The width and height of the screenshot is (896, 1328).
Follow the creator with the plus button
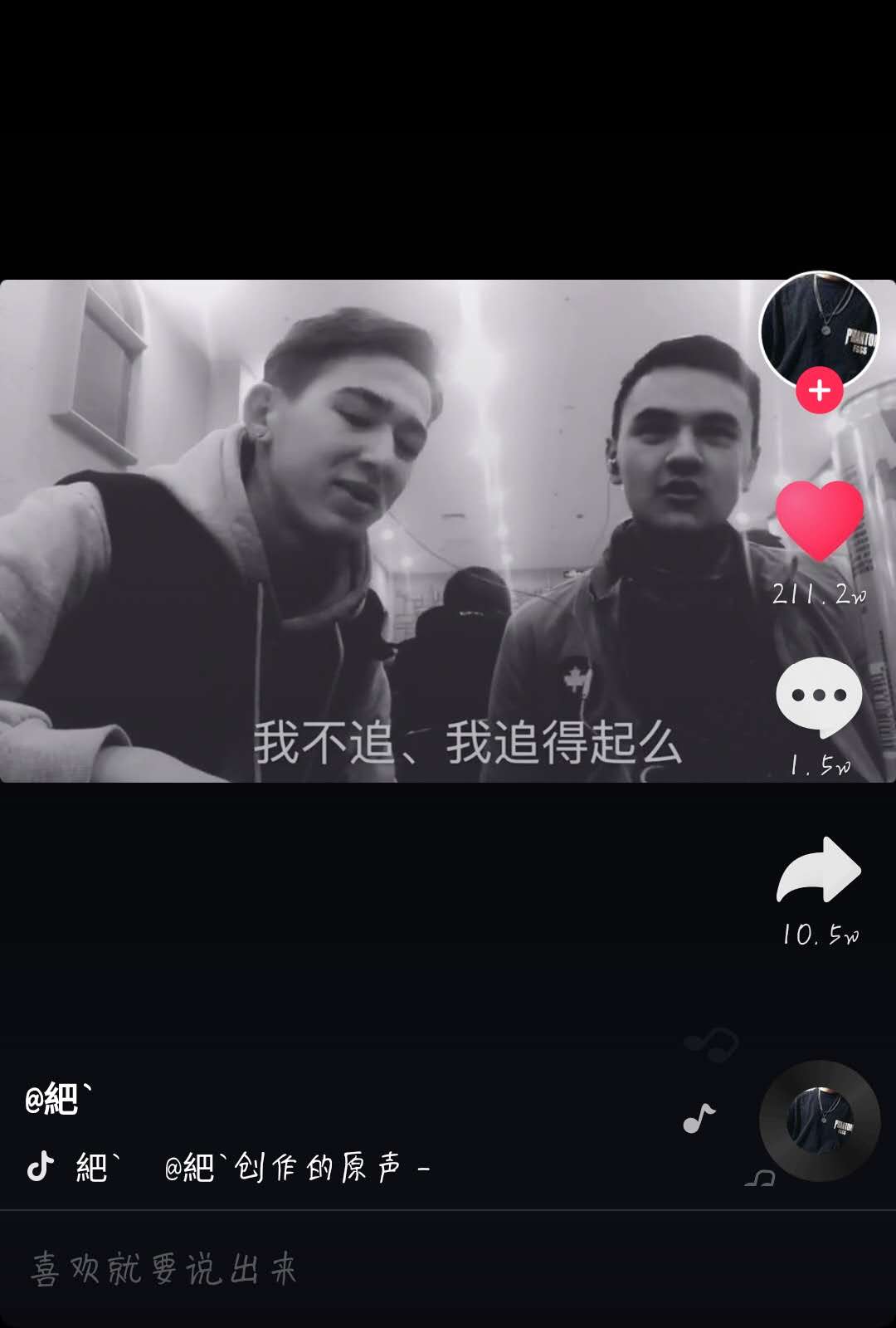point(820,390)
